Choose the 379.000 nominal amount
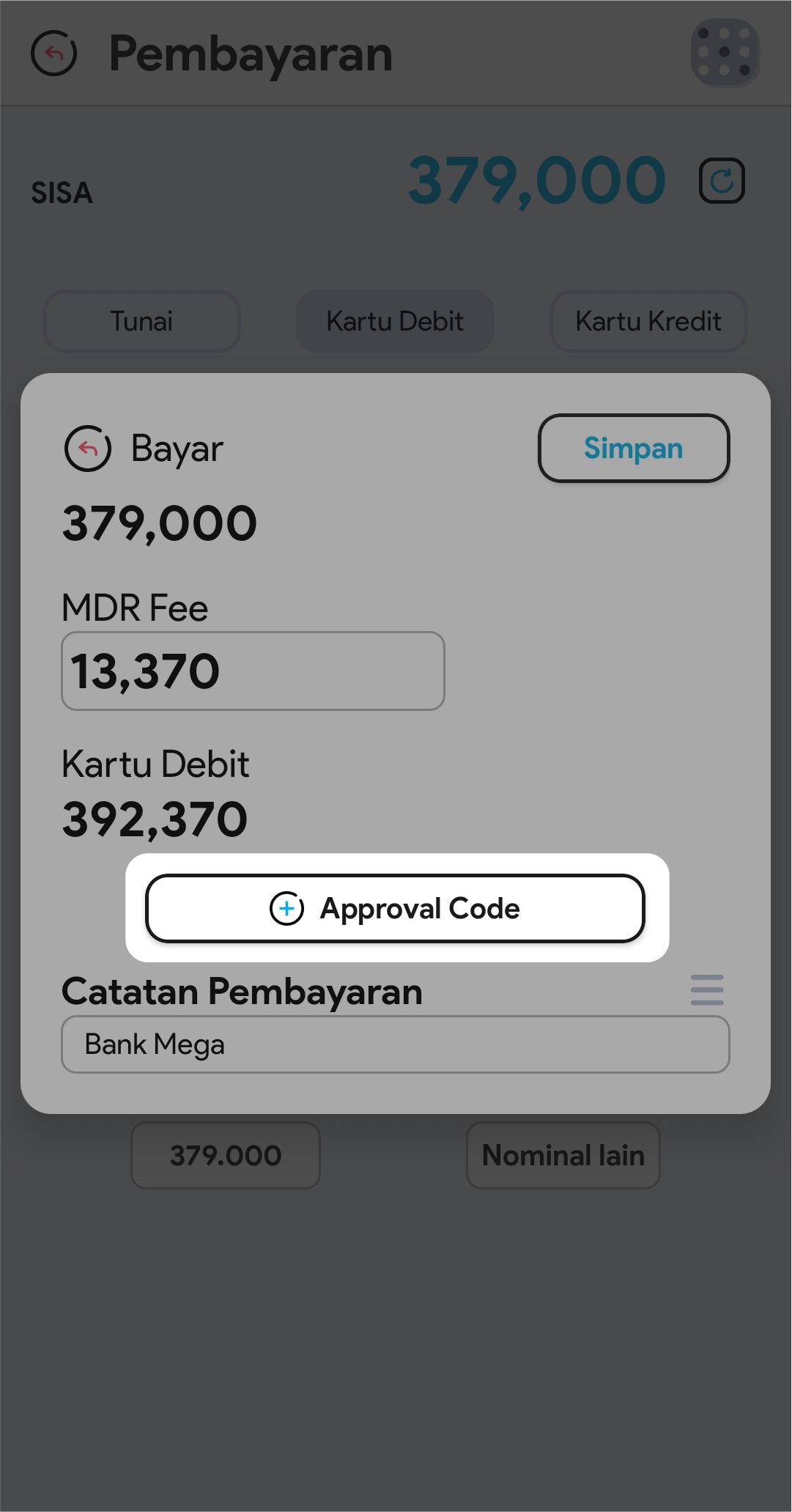 pos(226,1156)
